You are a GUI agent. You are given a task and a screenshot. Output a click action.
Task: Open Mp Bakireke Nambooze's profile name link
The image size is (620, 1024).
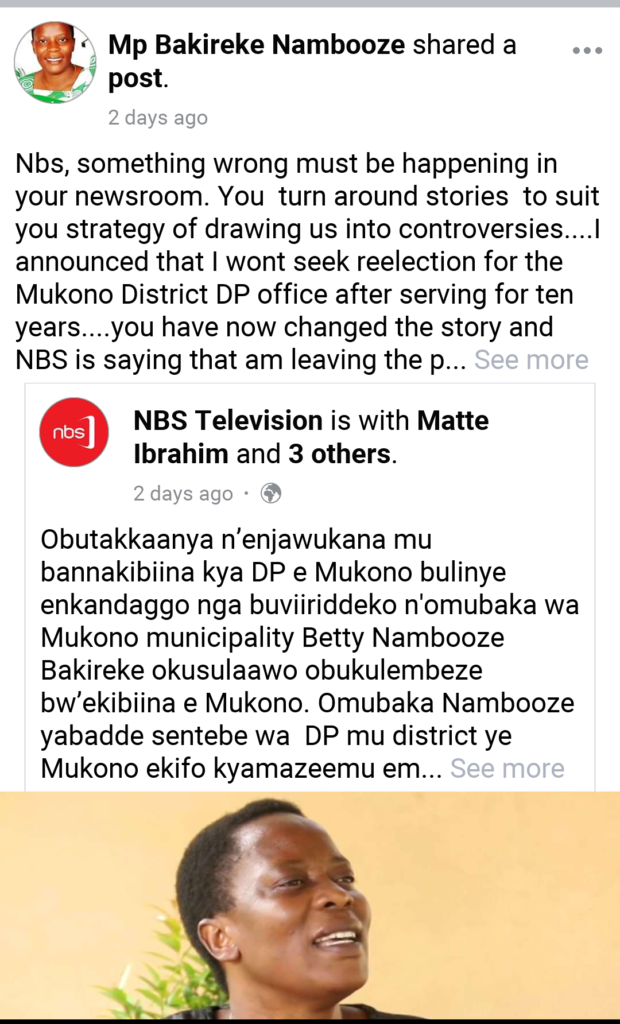click(257, 45)
